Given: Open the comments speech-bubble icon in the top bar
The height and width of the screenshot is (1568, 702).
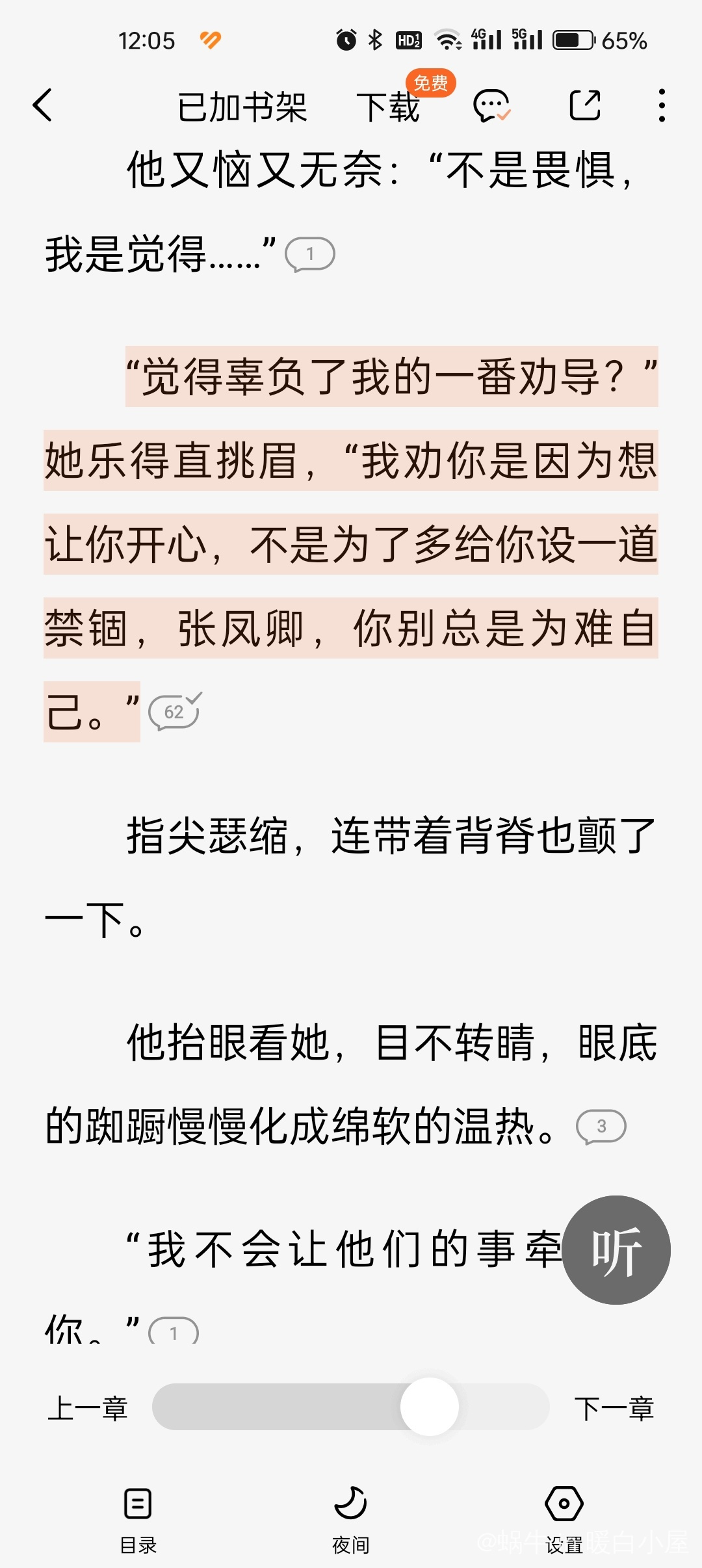Looking at the screenshot, I should tap(492, 106).
